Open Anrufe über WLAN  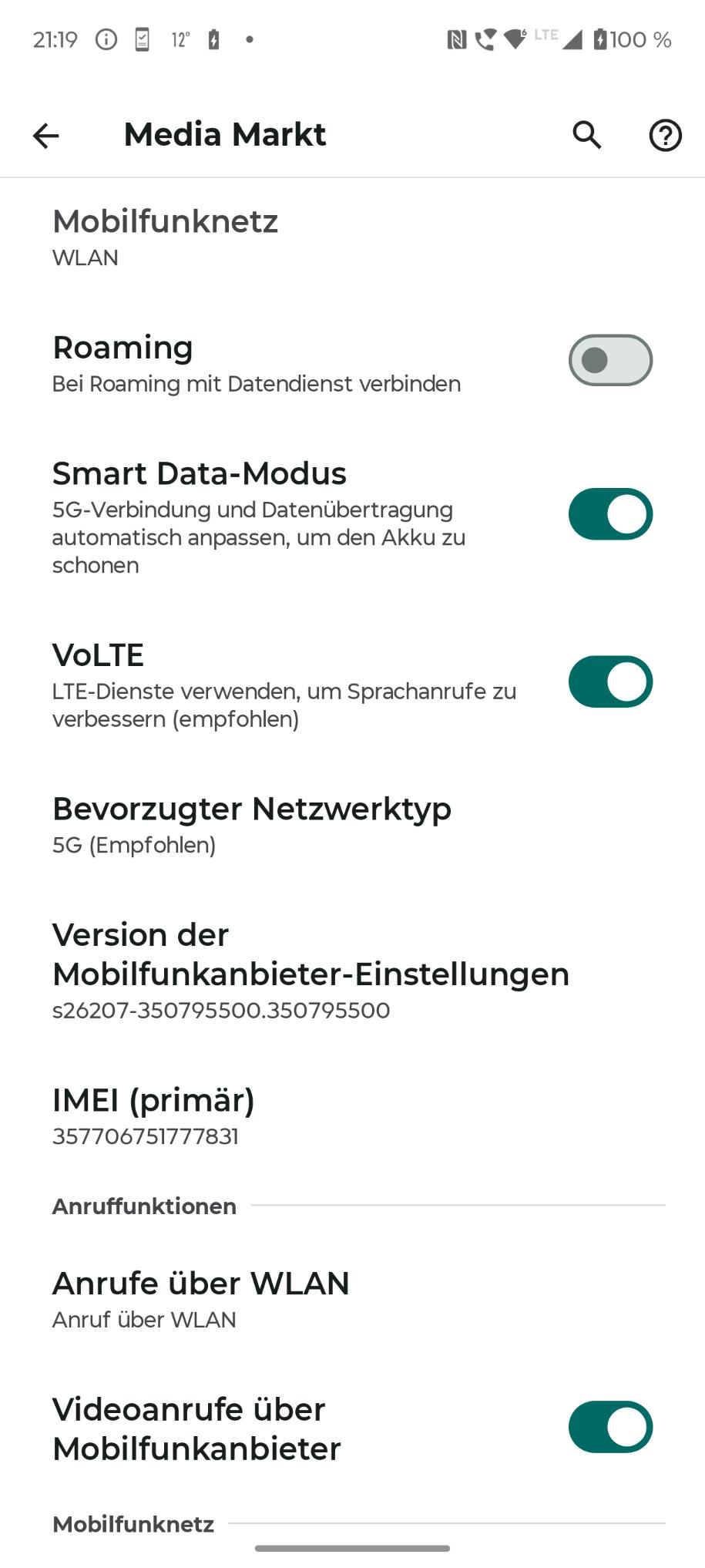tap(352, 1300)
